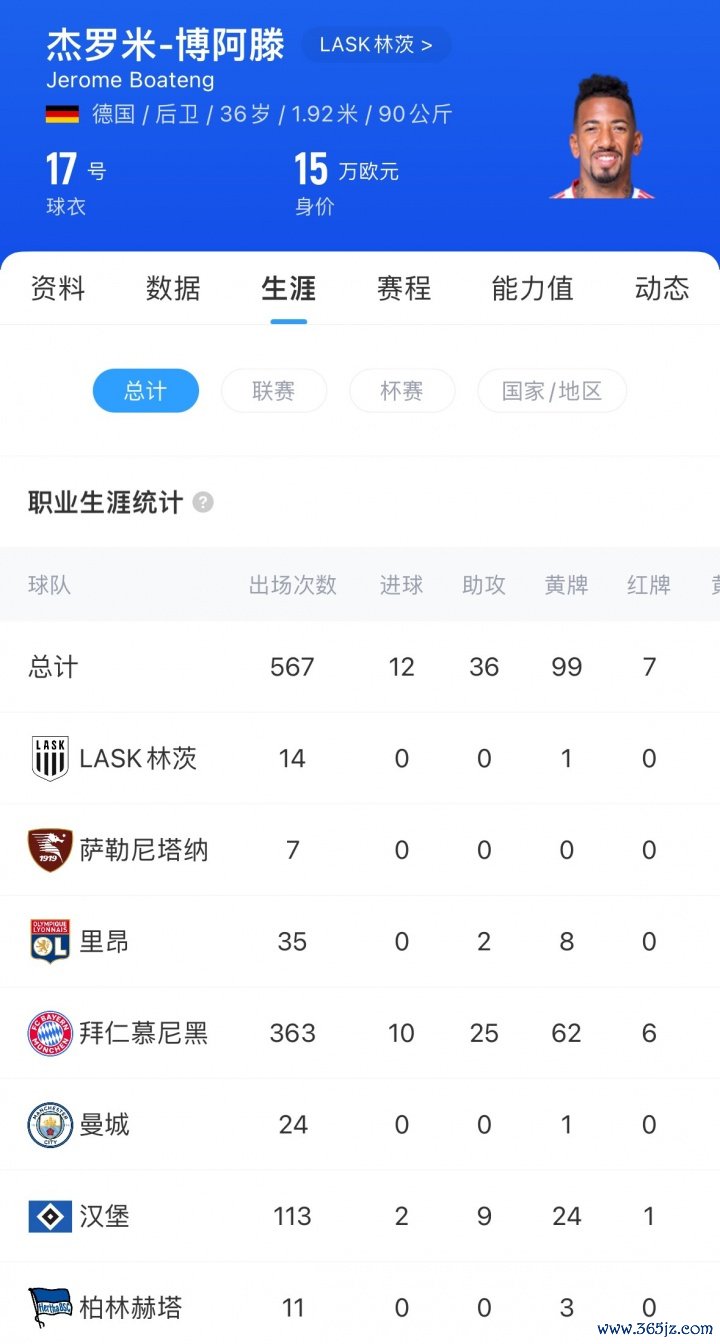Go to the 动态 tab
Image resolution: width=720 pixels, height=1344 pixels.
(661, 289)
